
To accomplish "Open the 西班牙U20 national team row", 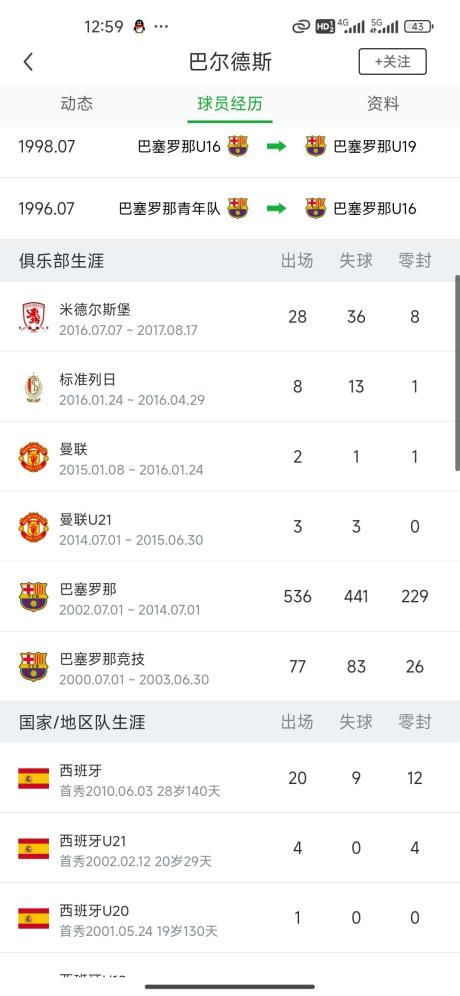I will pos(230,917).
